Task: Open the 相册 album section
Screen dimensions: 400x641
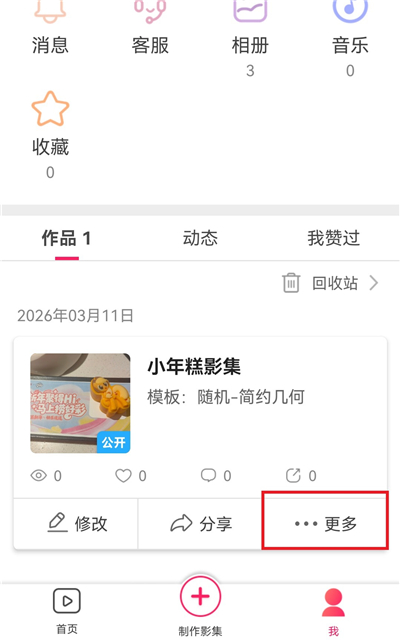Action: (x=250, y=37)
